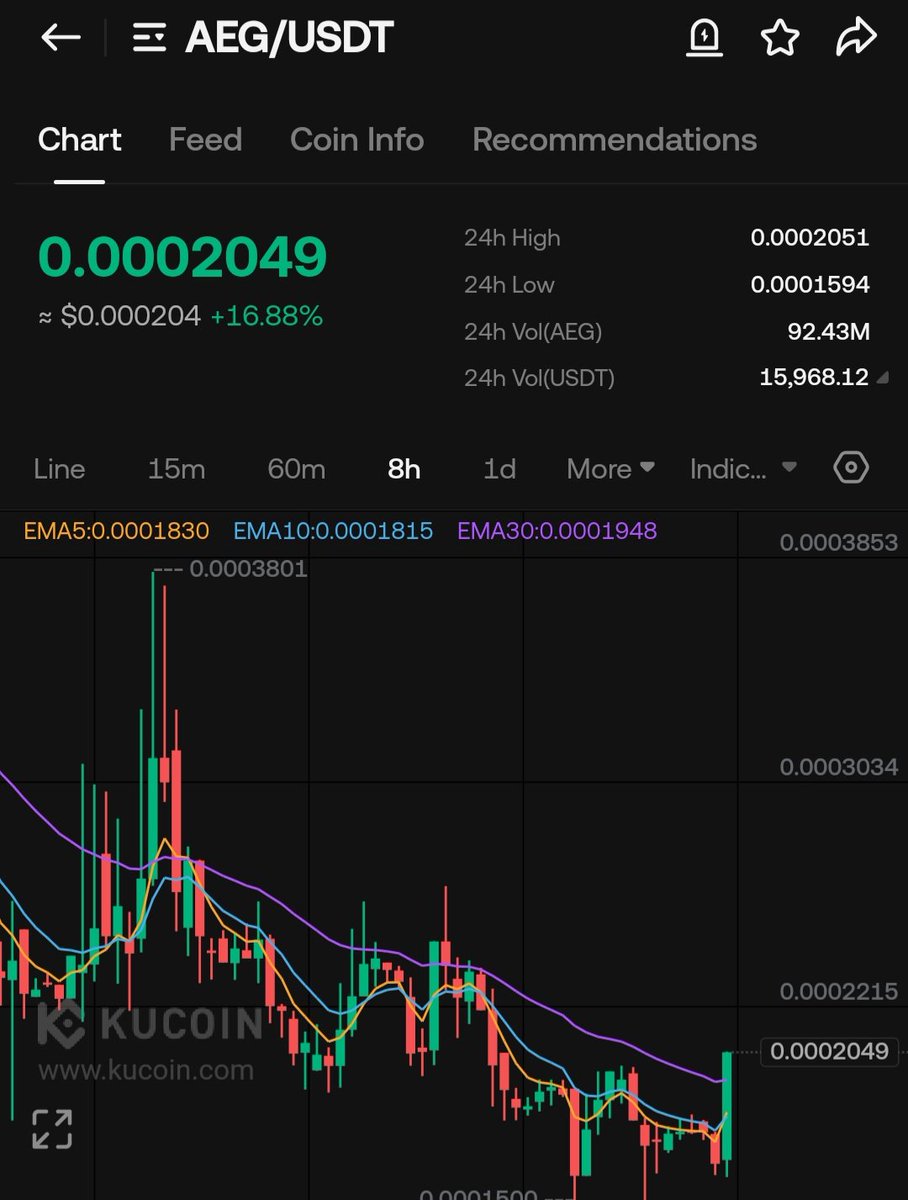Open the Coin Info tab

pyautogui.click(x=357, y=140)
